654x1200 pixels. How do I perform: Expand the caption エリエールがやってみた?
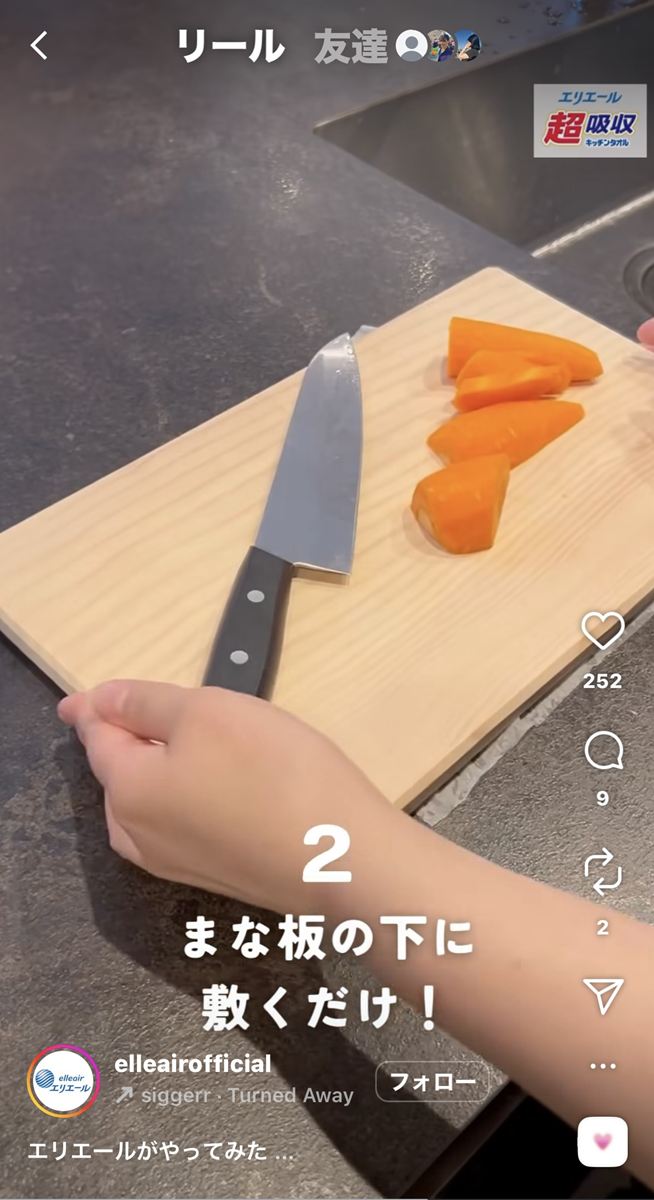point(160,1151)
